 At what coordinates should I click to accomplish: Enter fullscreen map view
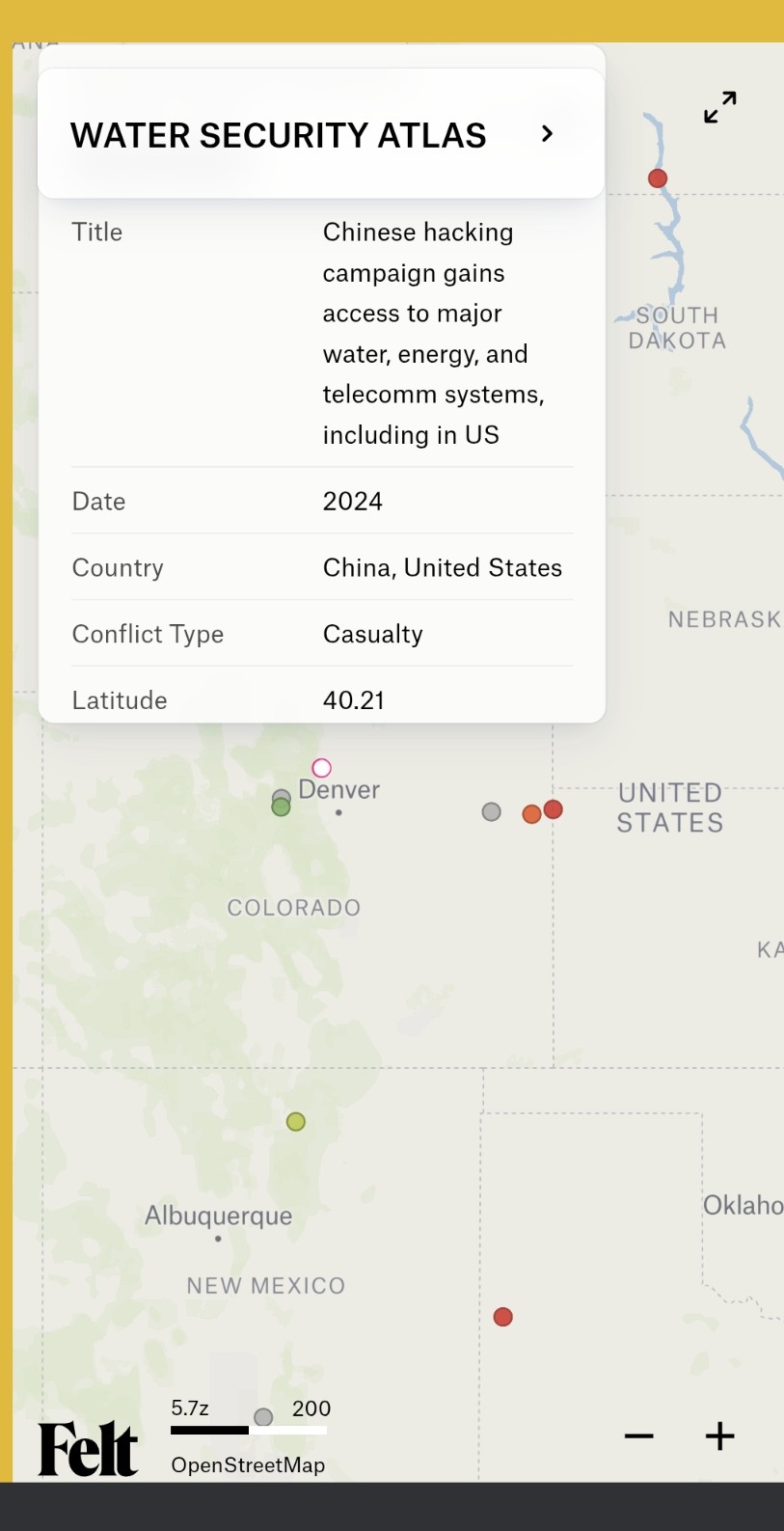click(x=719, y=107)
